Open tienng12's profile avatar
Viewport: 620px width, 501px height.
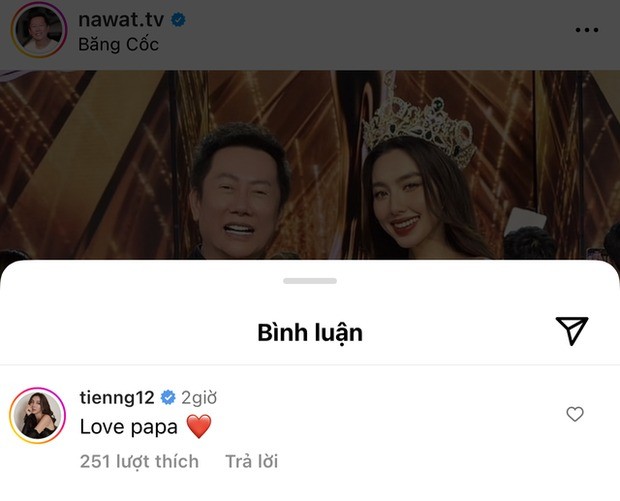coord(38,415)
